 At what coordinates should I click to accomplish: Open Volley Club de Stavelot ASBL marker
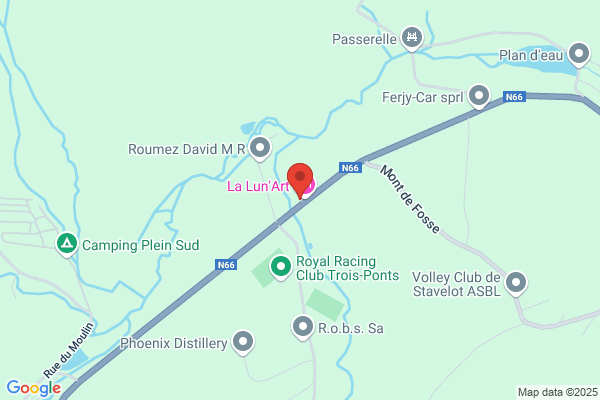(x=516, y=284)
